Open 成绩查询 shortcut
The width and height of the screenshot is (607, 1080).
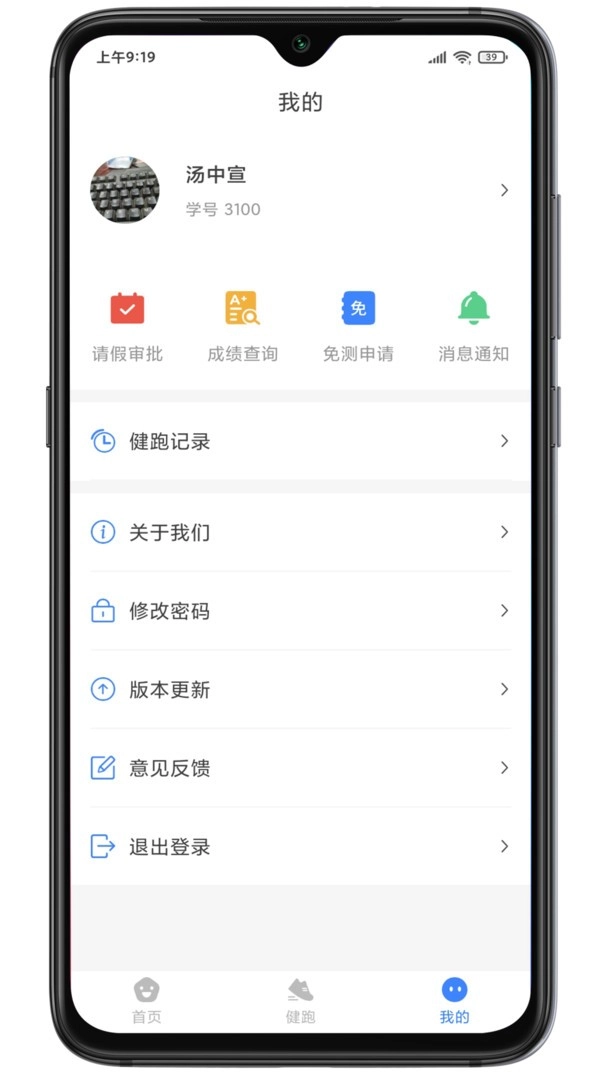pyautogui.click(x=242, y=326)
